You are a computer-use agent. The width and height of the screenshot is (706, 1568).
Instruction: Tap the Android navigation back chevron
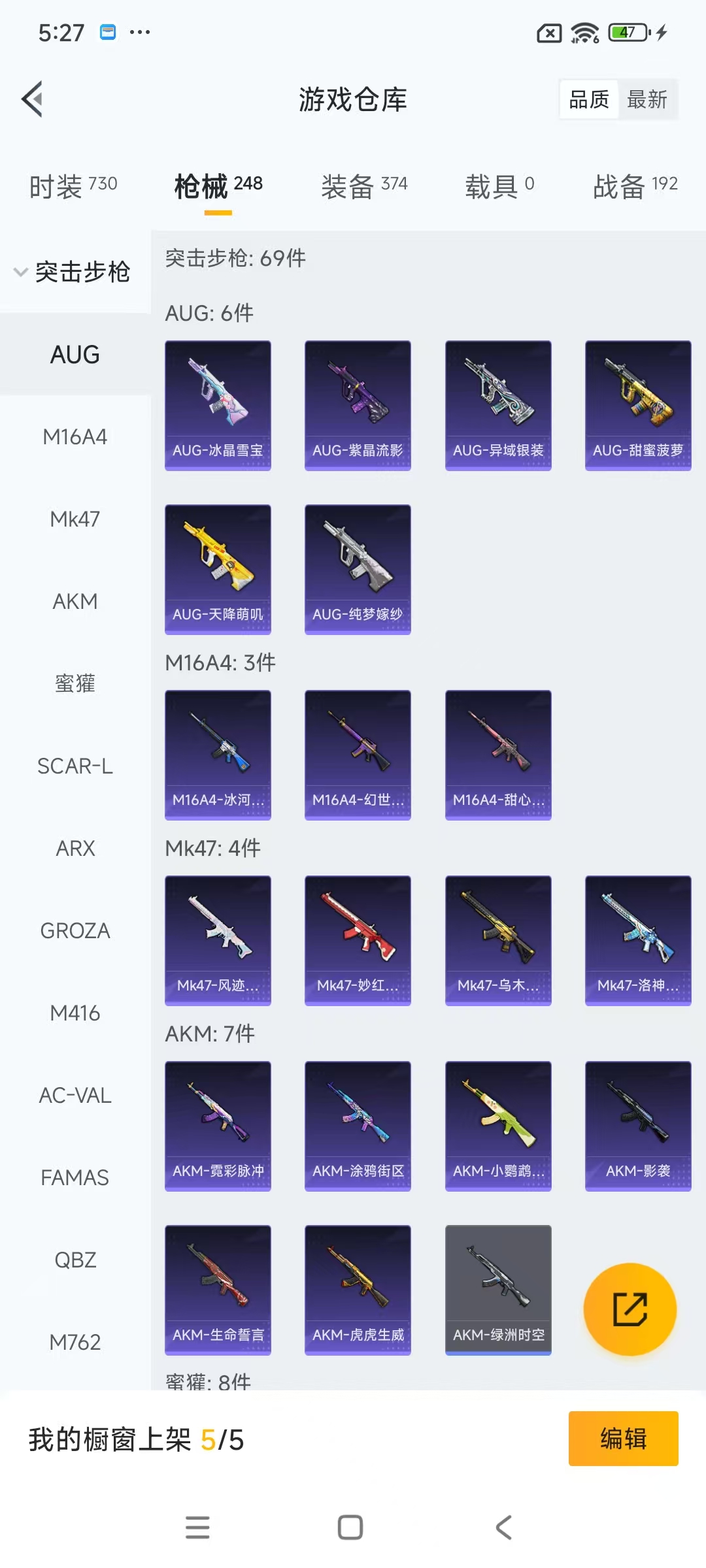(x=501, y=1526)
